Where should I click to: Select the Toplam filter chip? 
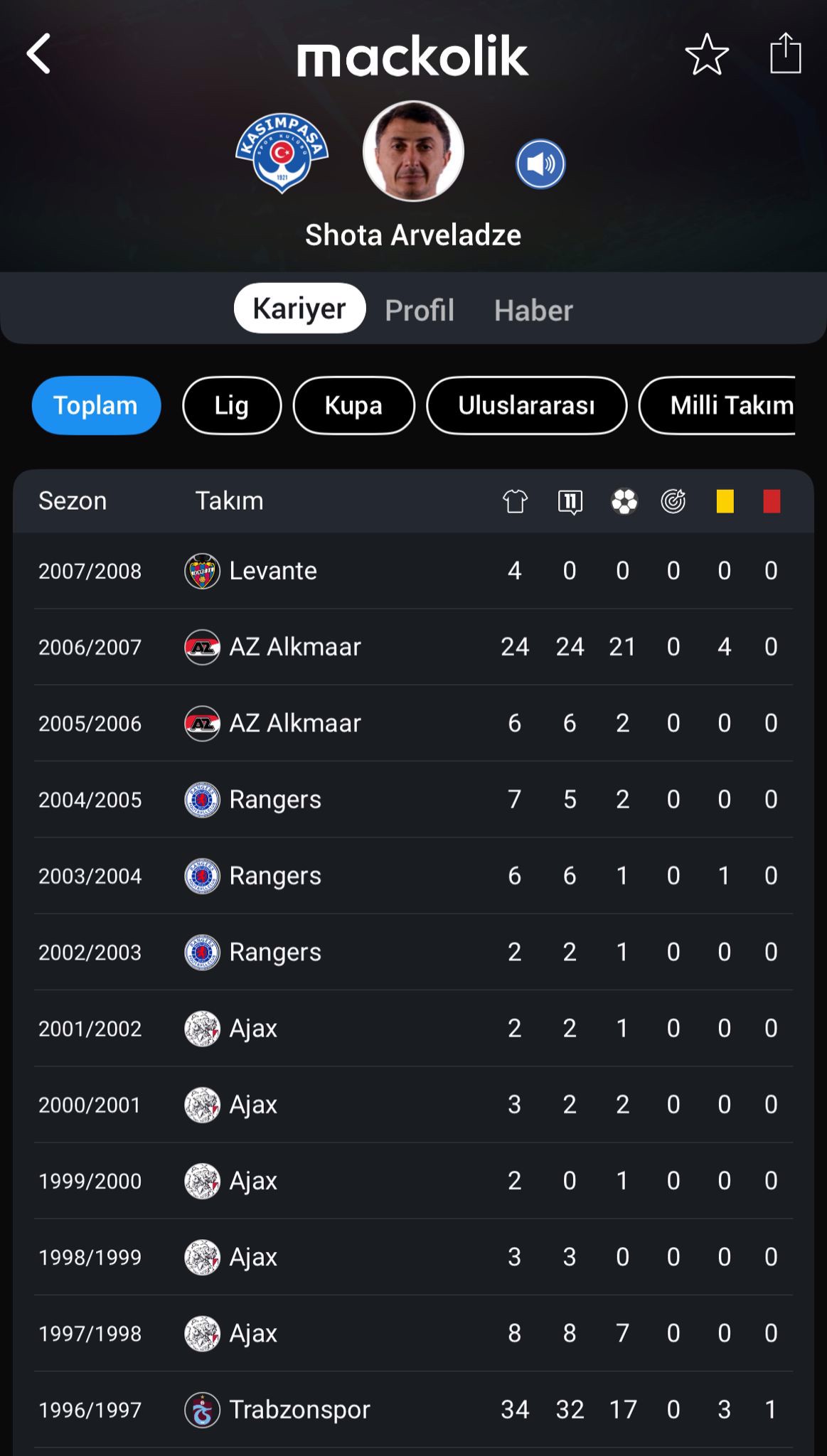click(96, 405)
